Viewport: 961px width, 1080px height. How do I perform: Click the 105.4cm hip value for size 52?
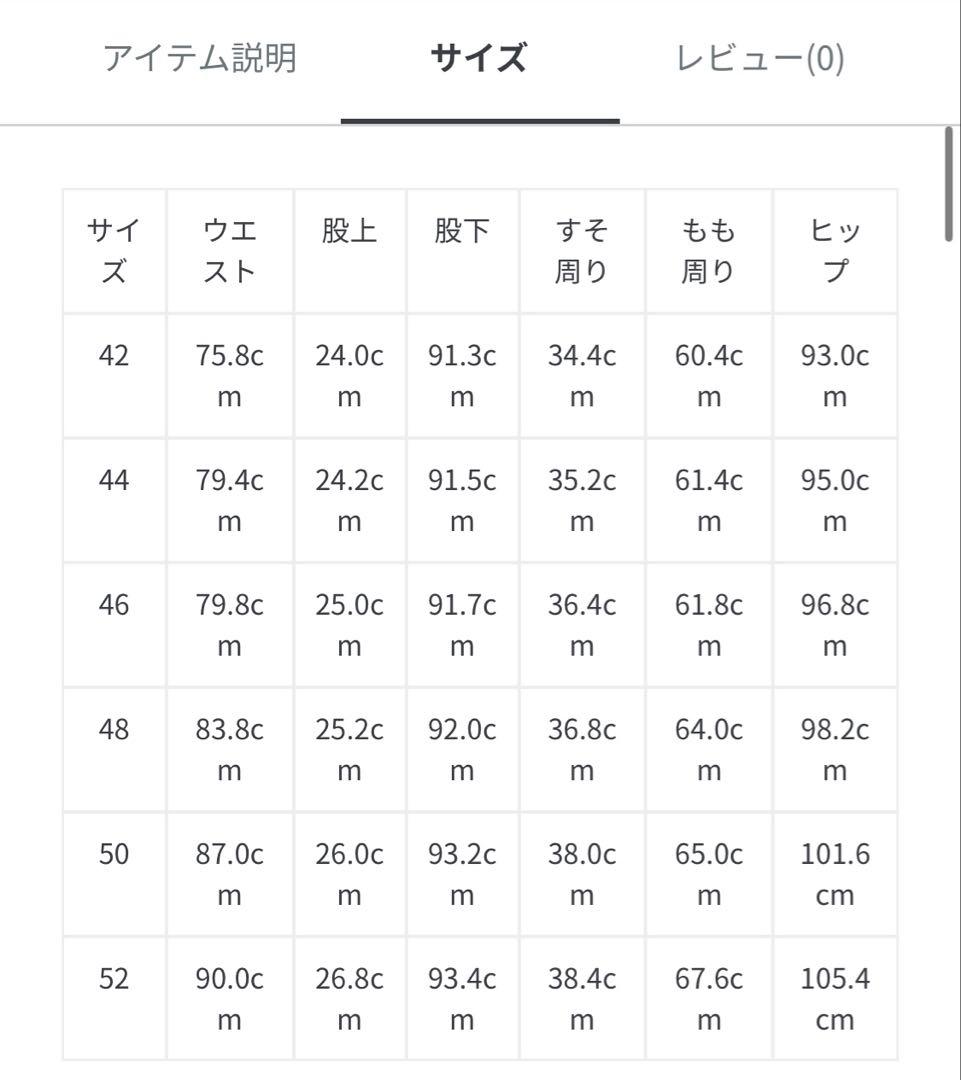[834, 999]
